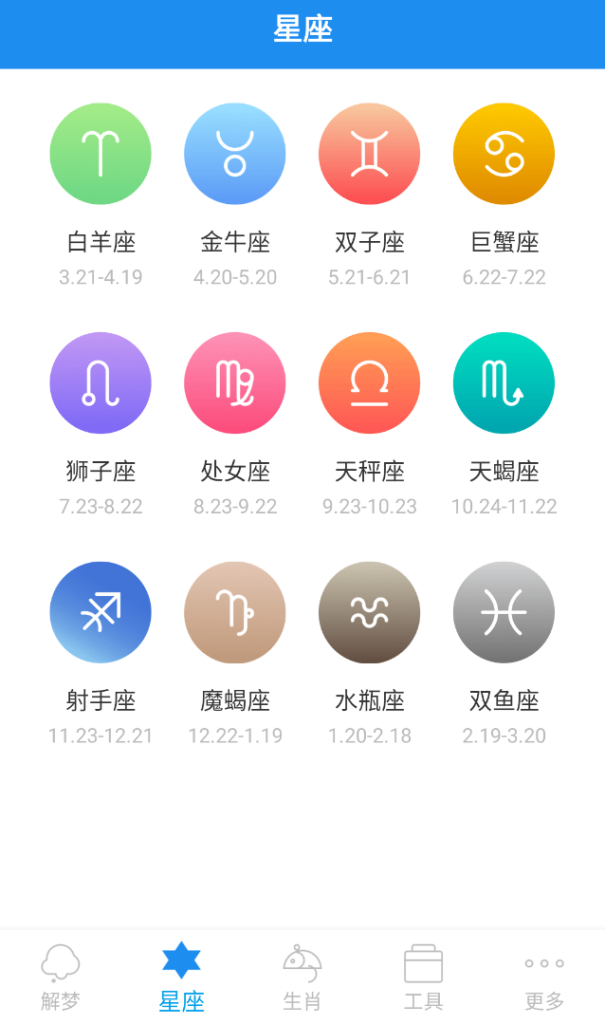Choose the 处女座 (Virgo) sign
This screenshot has width=605, height=1024.
pyautogui.click(x=235, y=383)
